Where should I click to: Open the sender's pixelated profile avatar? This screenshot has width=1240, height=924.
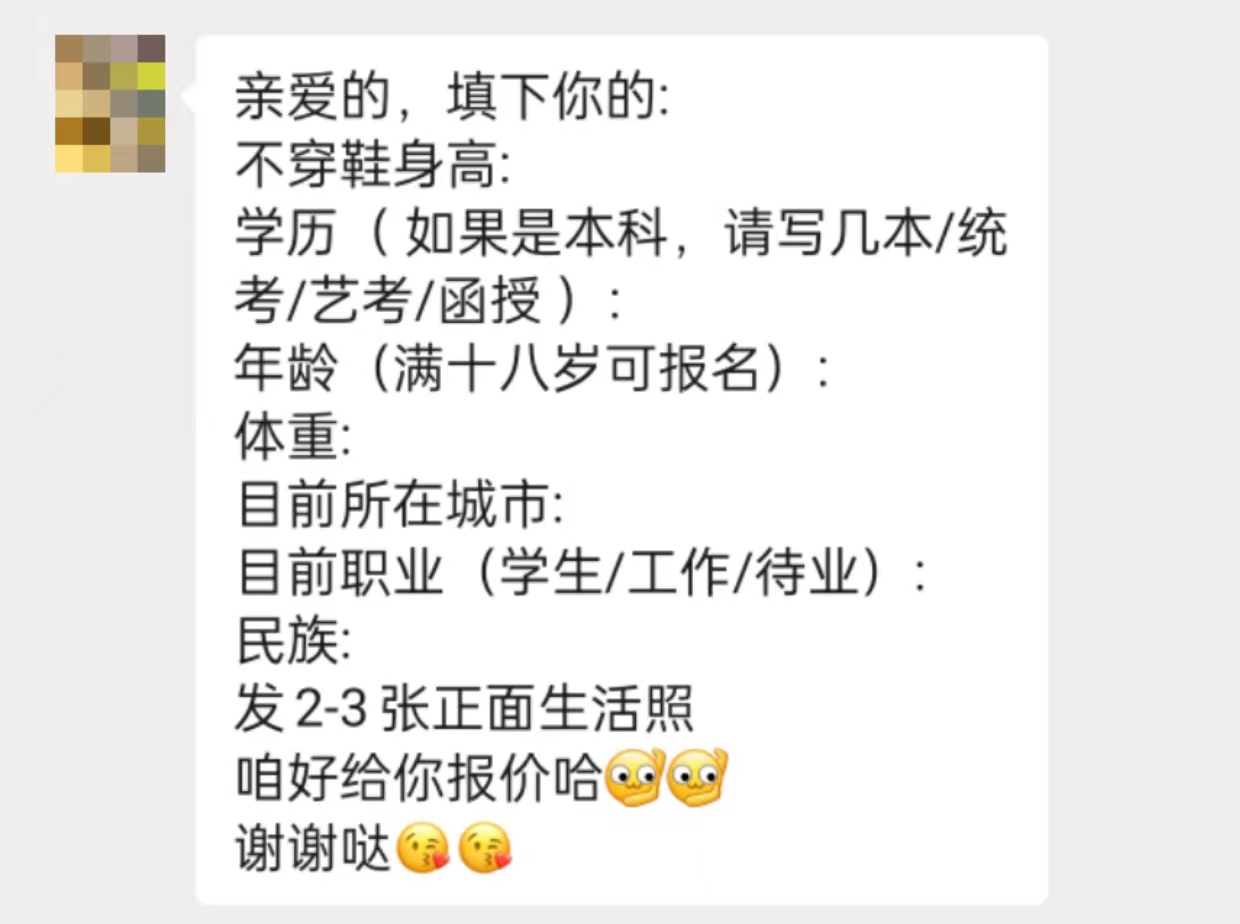point(110,104)
